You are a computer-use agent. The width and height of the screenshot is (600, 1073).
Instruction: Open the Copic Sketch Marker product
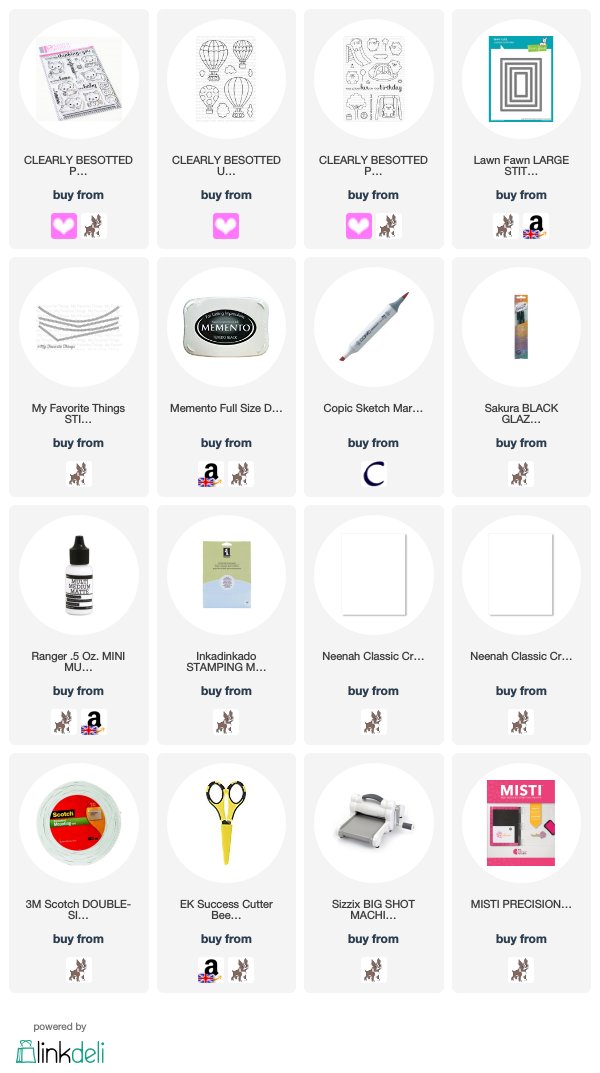point(374,327)
